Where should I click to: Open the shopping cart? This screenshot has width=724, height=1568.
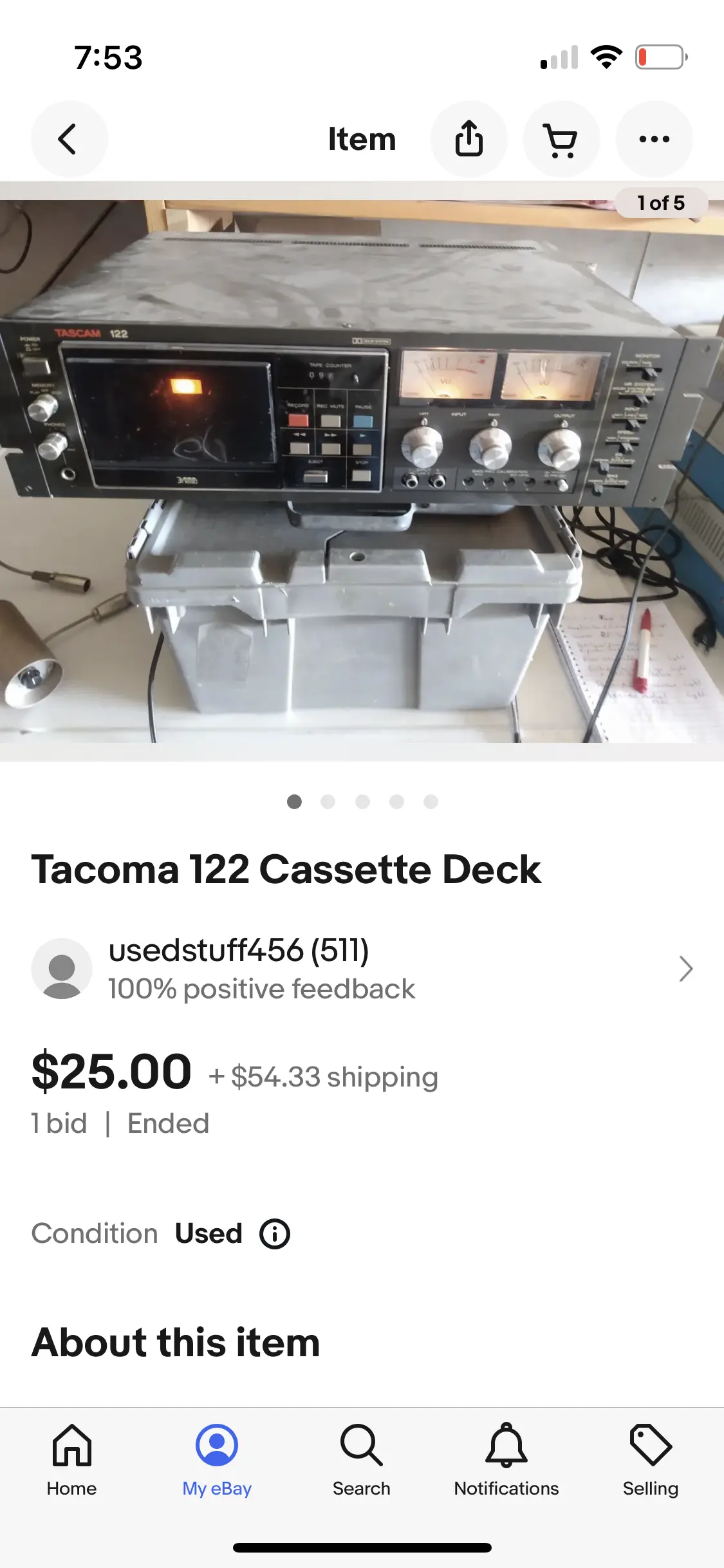click(561, 139)
